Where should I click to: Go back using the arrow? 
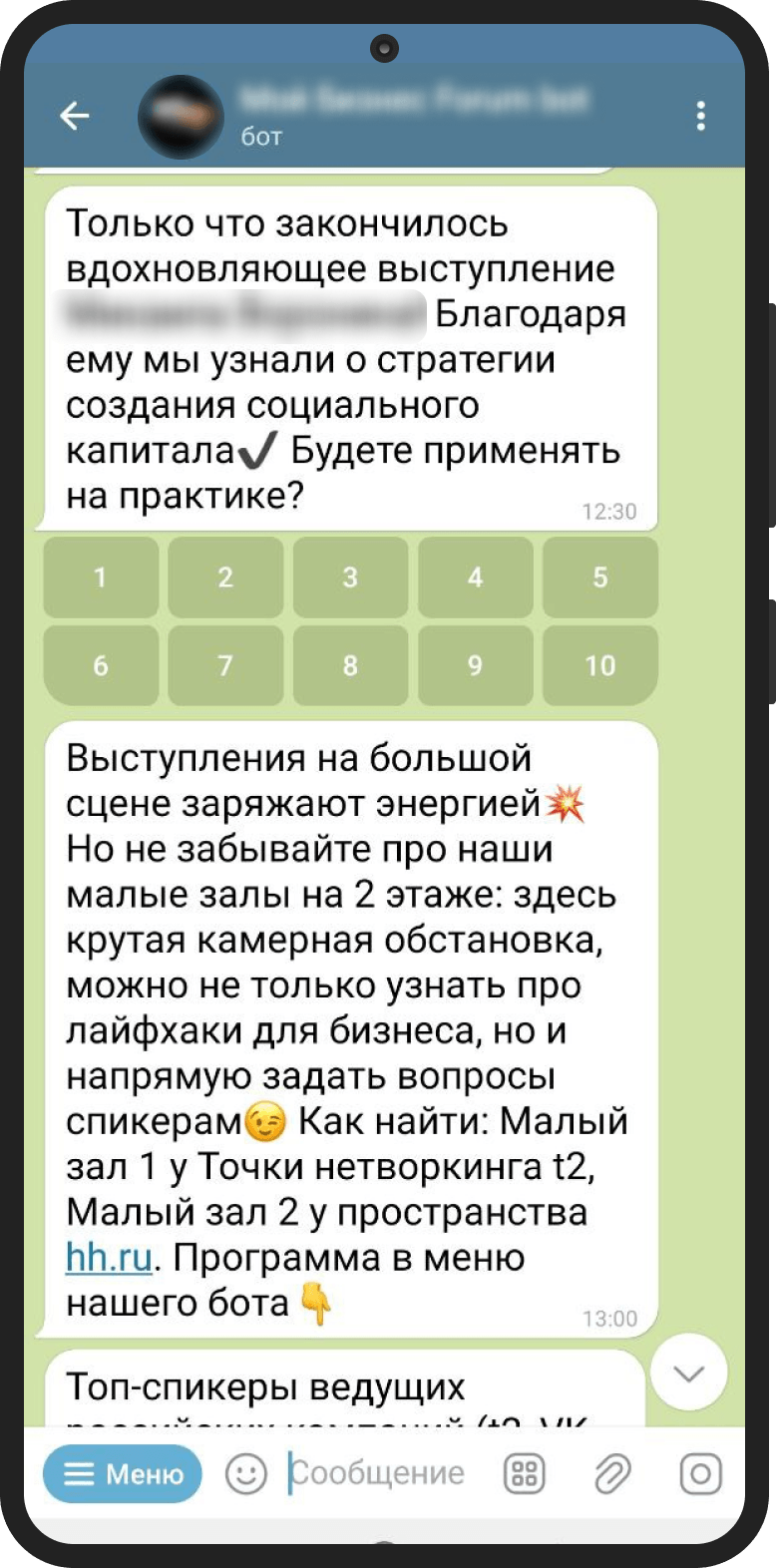75,117
